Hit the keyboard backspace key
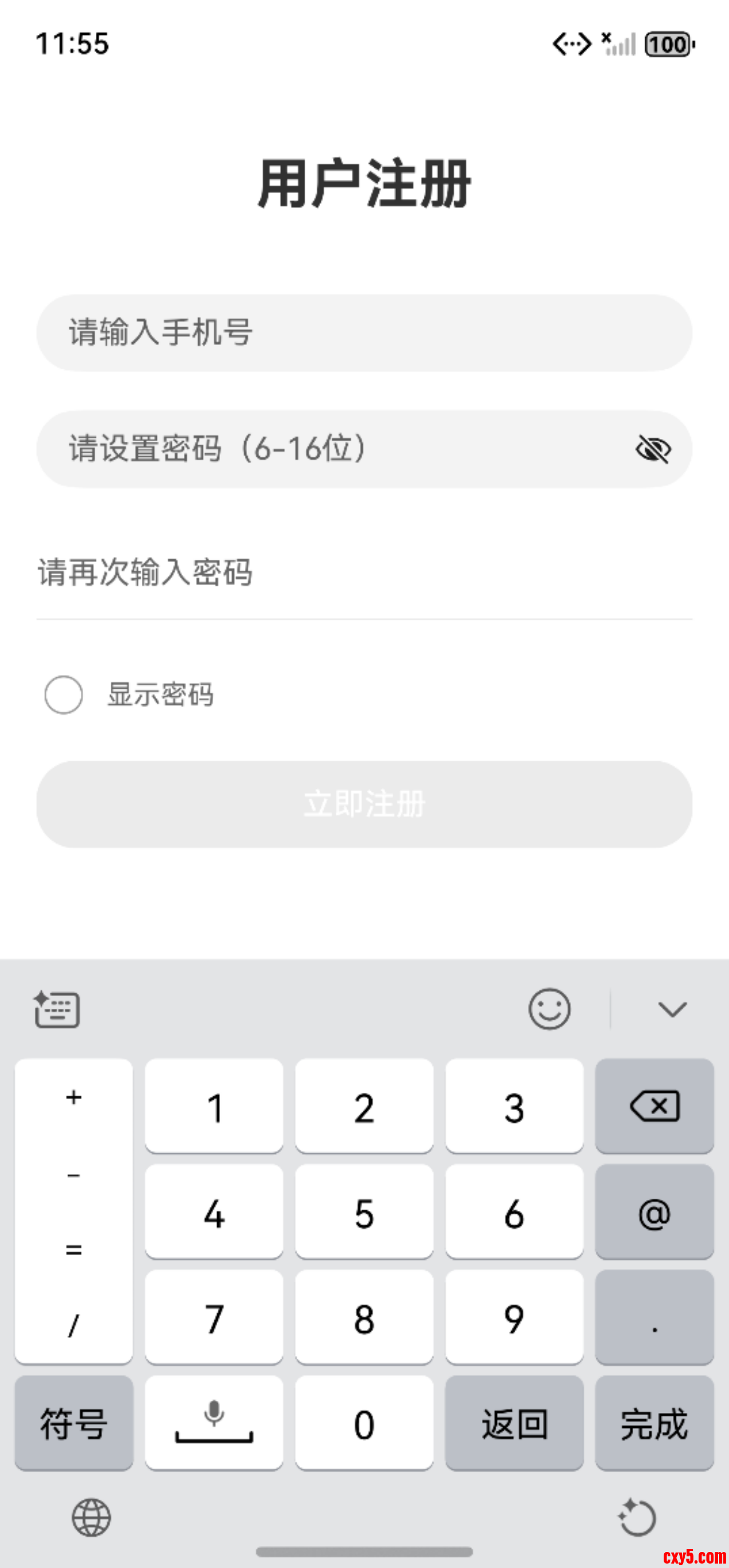The width and height of the screenshot is (729, 1568). (654, 1106)
